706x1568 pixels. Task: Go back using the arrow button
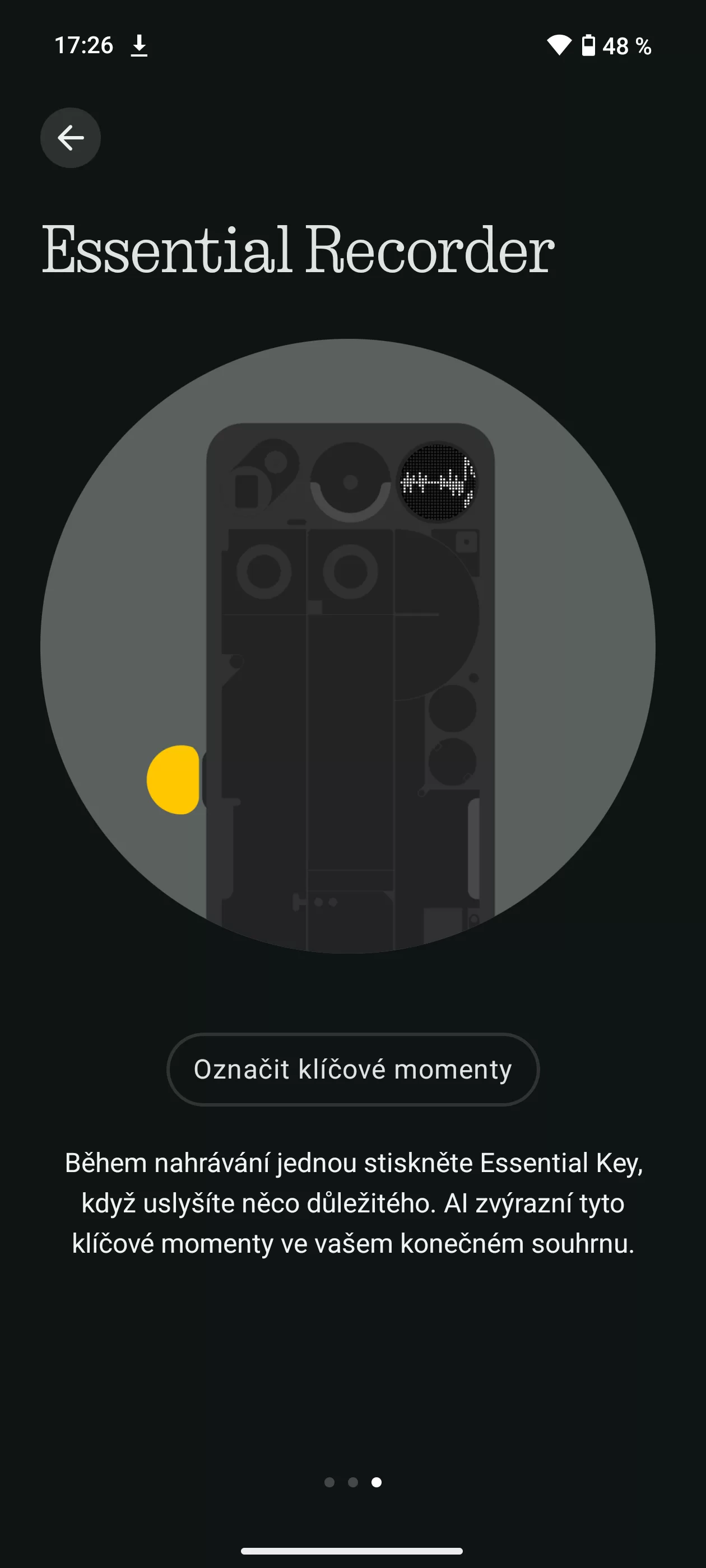tap(71, 138)
